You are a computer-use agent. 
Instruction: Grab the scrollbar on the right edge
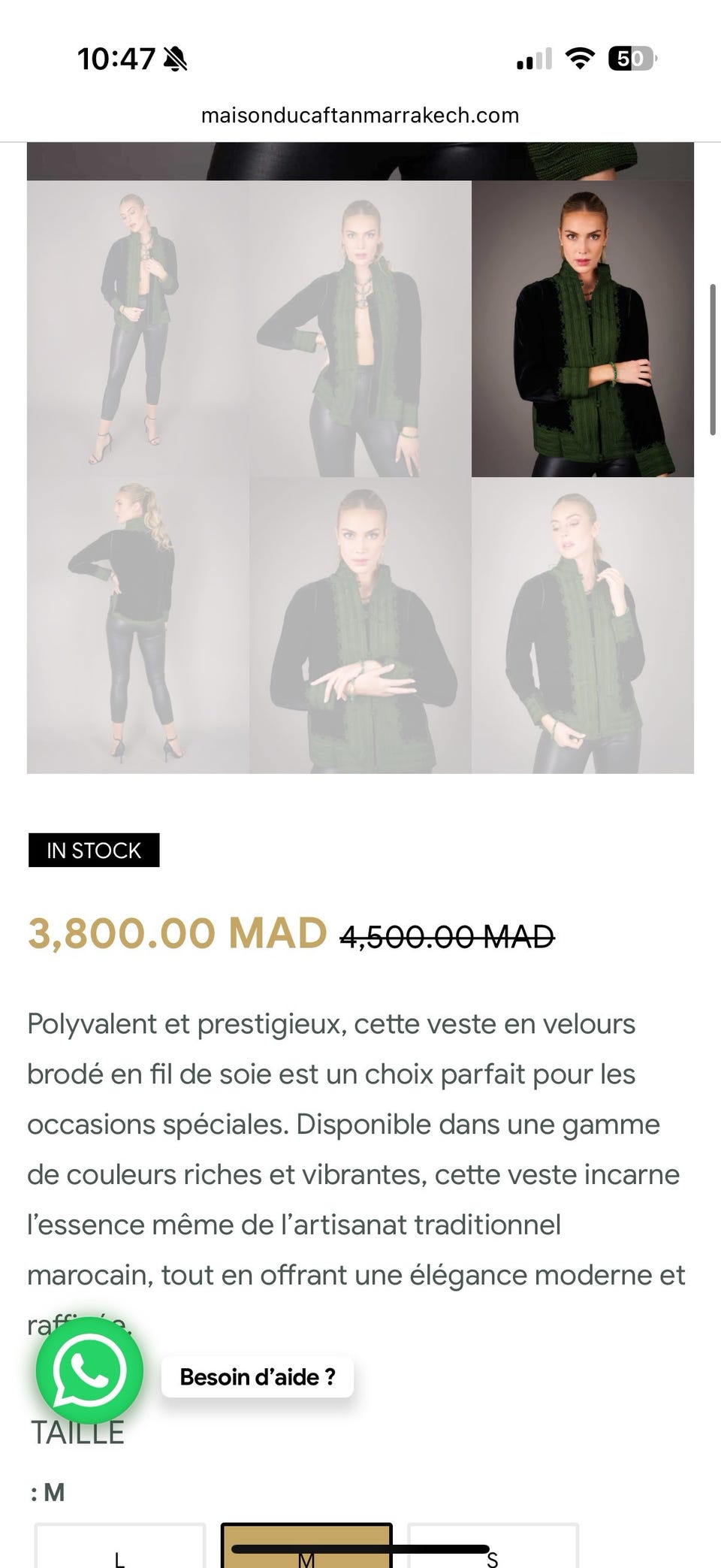[713, 357]
